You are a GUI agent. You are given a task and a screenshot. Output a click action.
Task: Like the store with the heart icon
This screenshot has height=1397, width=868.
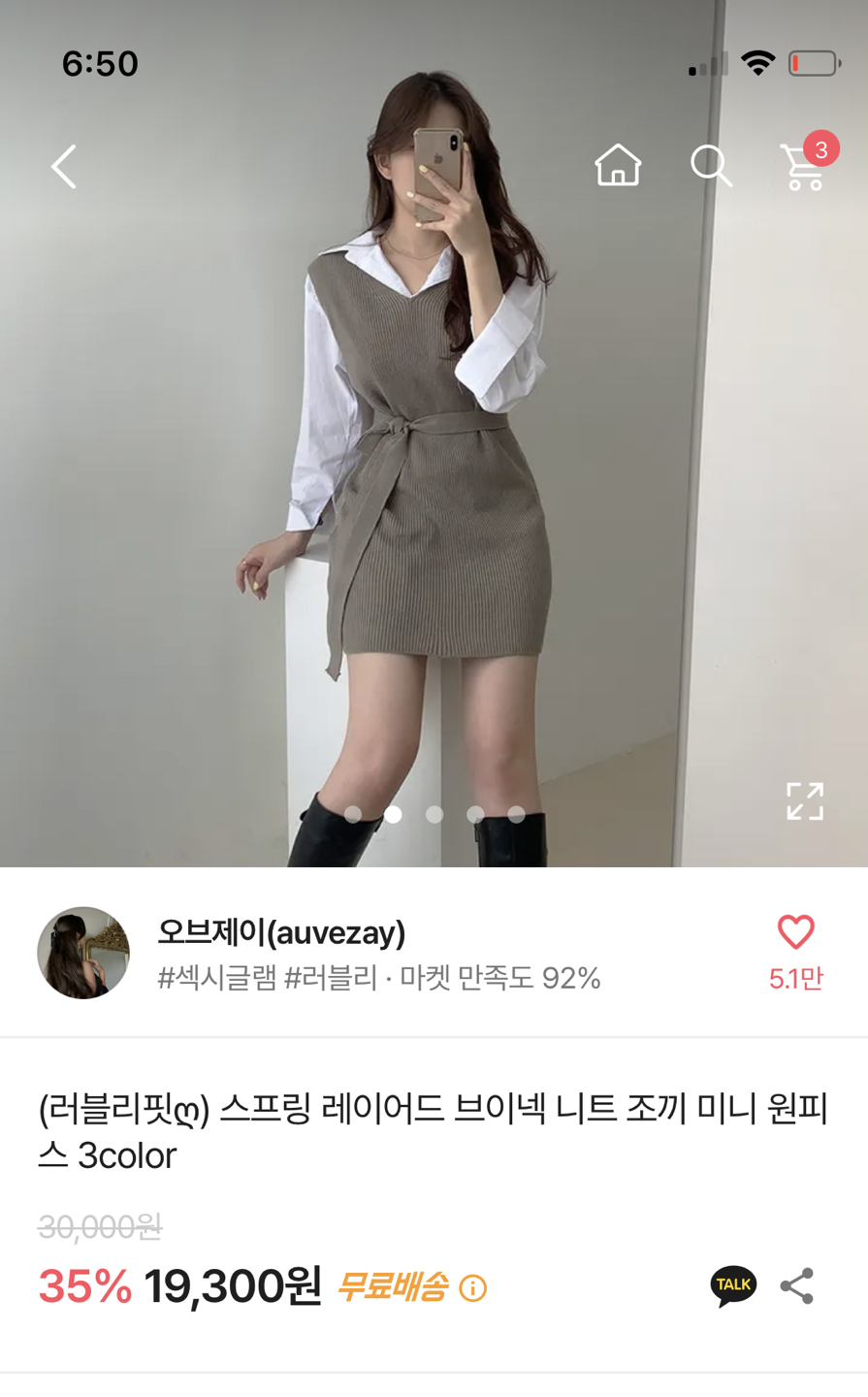pyautogui.click(x=795, y=932)
